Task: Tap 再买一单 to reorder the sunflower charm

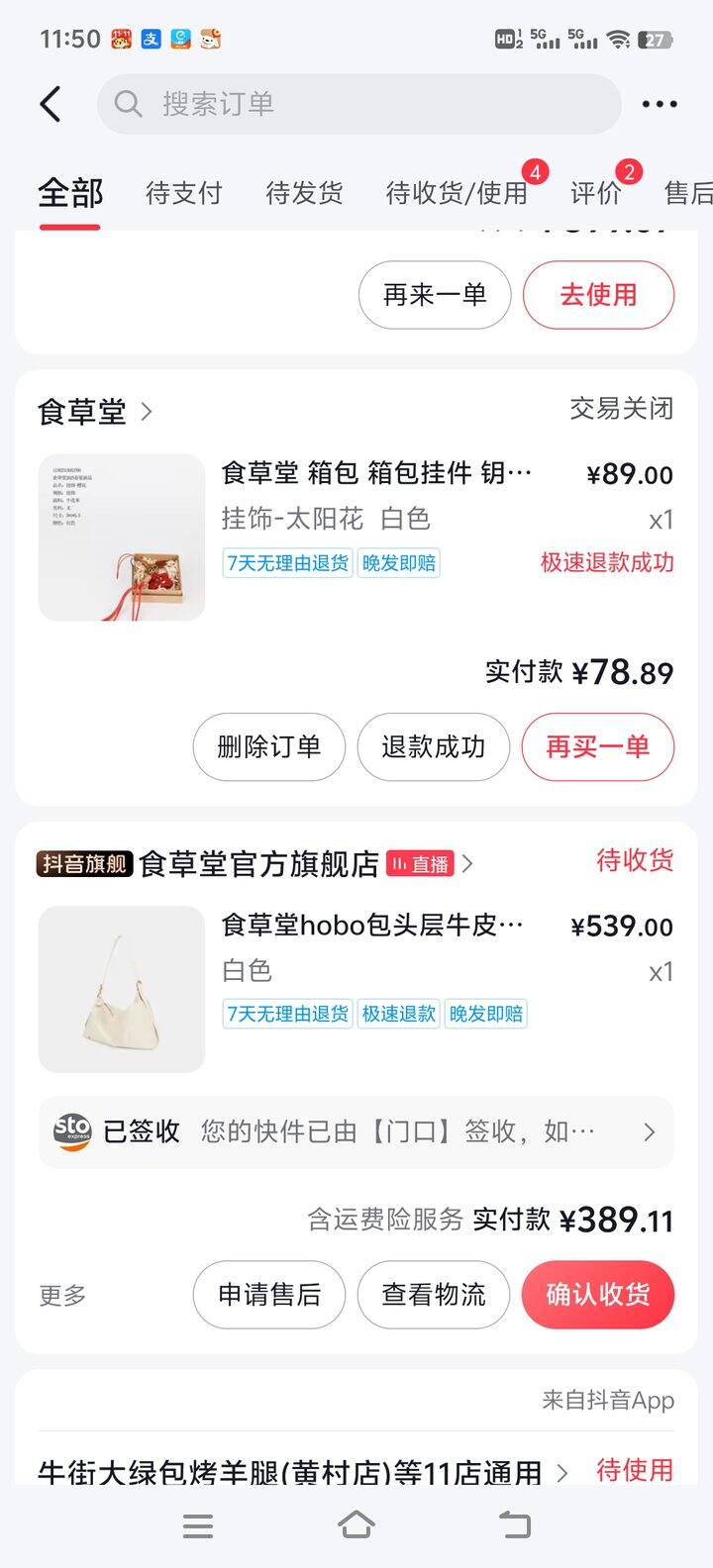Action: 598,747
